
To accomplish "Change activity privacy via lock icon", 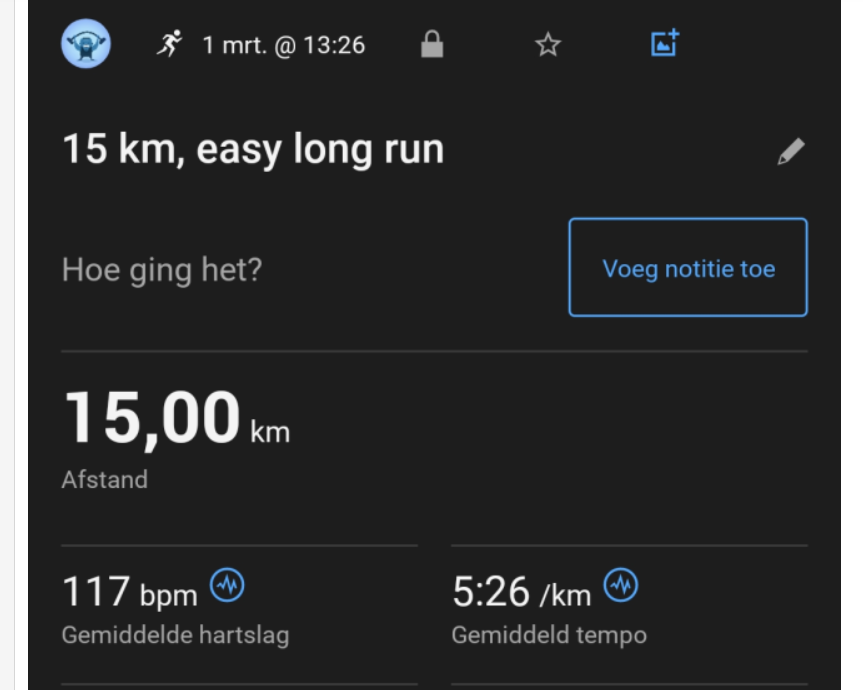I will tap(431, 44).
